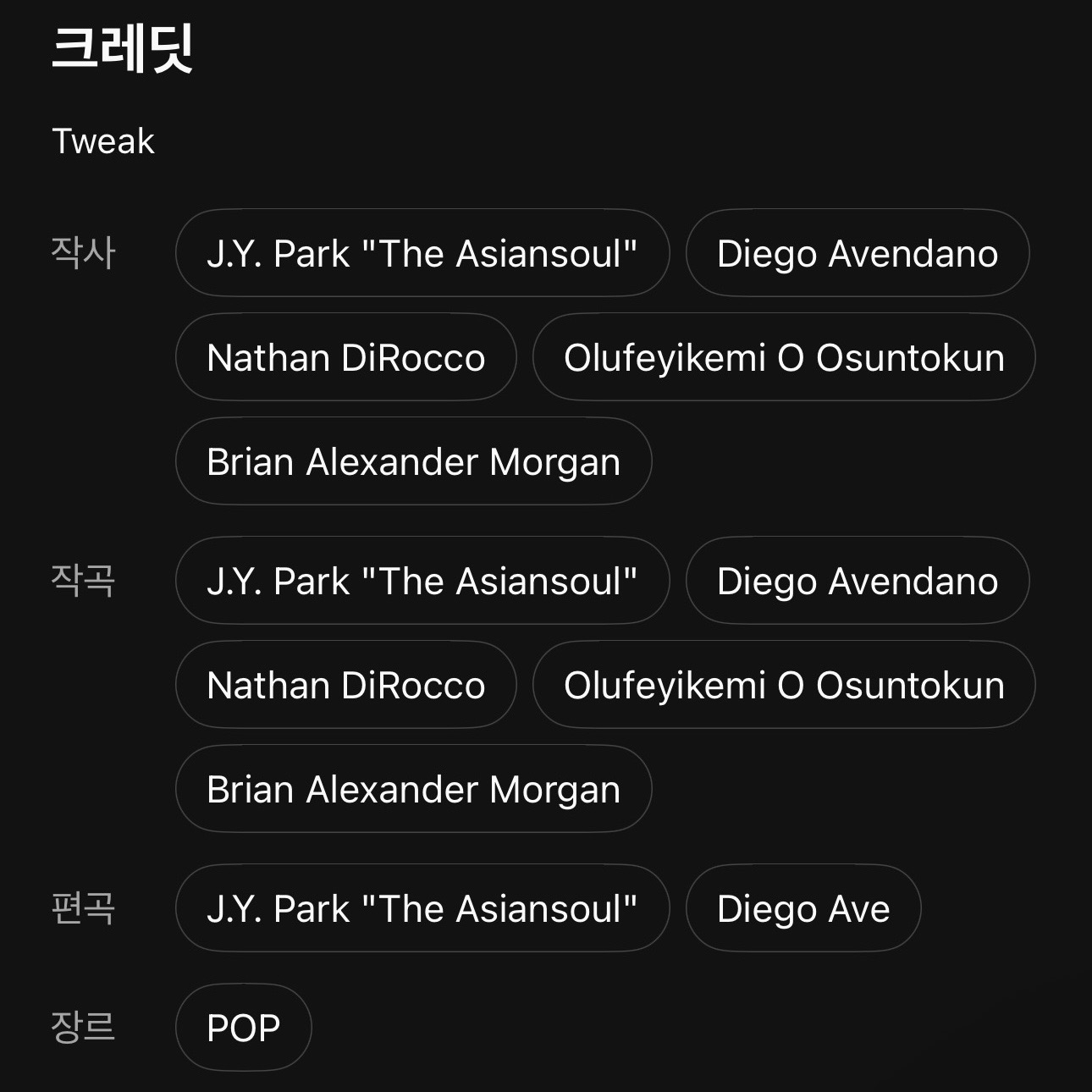This screenshot has height=1092, width=1092.
Task: View Brian Alexander Morgan in 작곡 section
Action: [x=413, y=789]
